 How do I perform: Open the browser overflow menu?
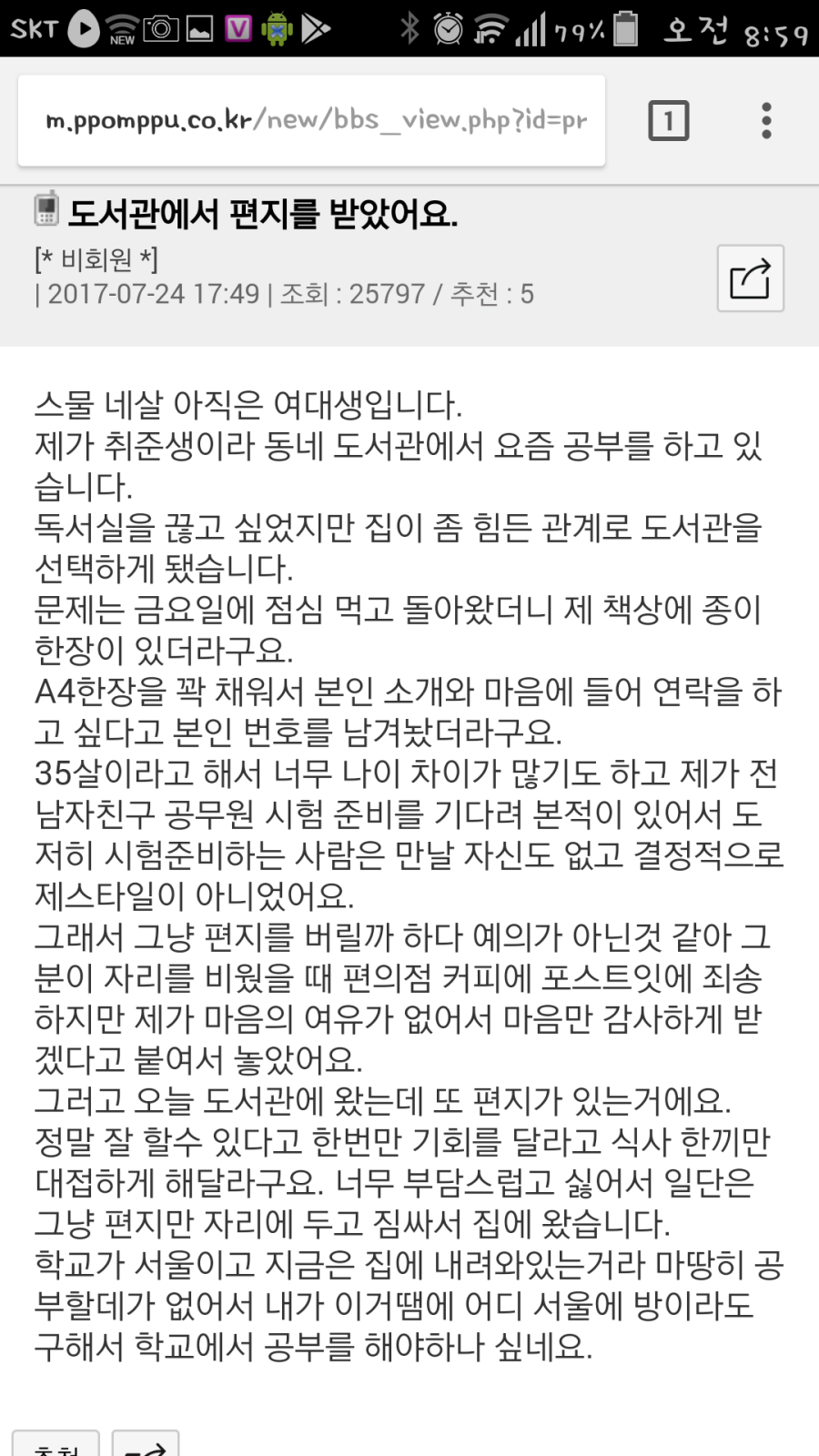[x=766, y=120]
